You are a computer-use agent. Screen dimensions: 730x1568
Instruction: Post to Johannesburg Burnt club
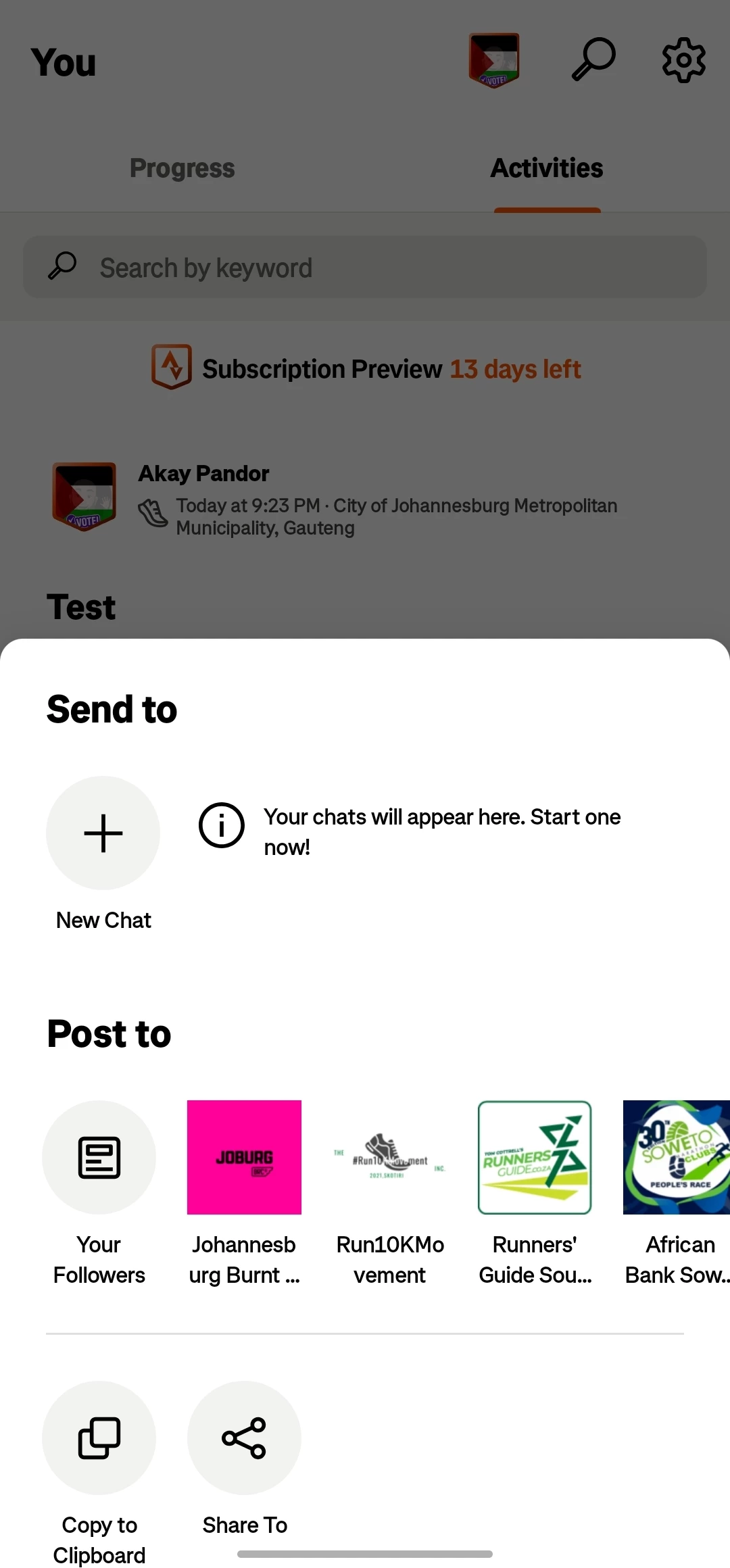pyautogui.click(x=244, y=1157)
